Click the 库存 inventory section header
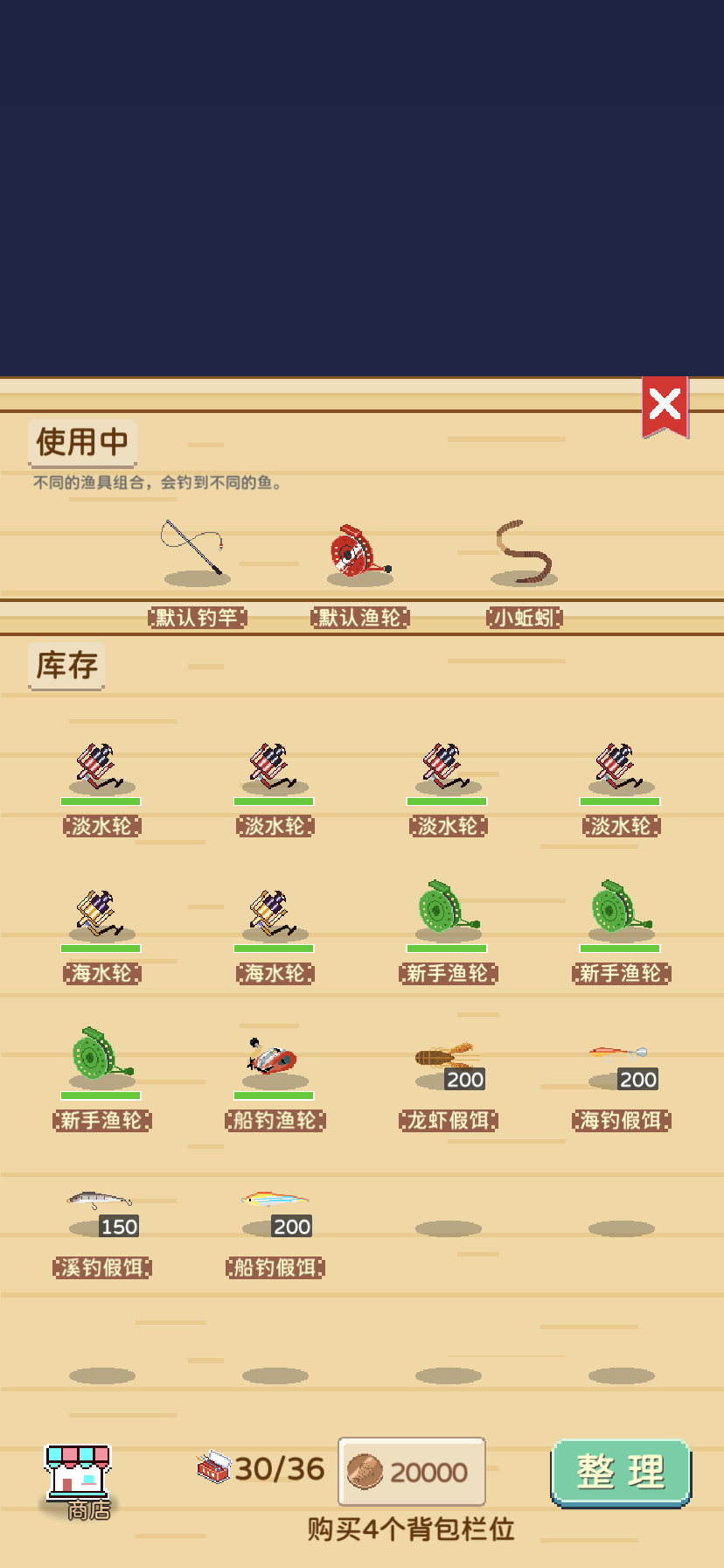 (66, 666)
